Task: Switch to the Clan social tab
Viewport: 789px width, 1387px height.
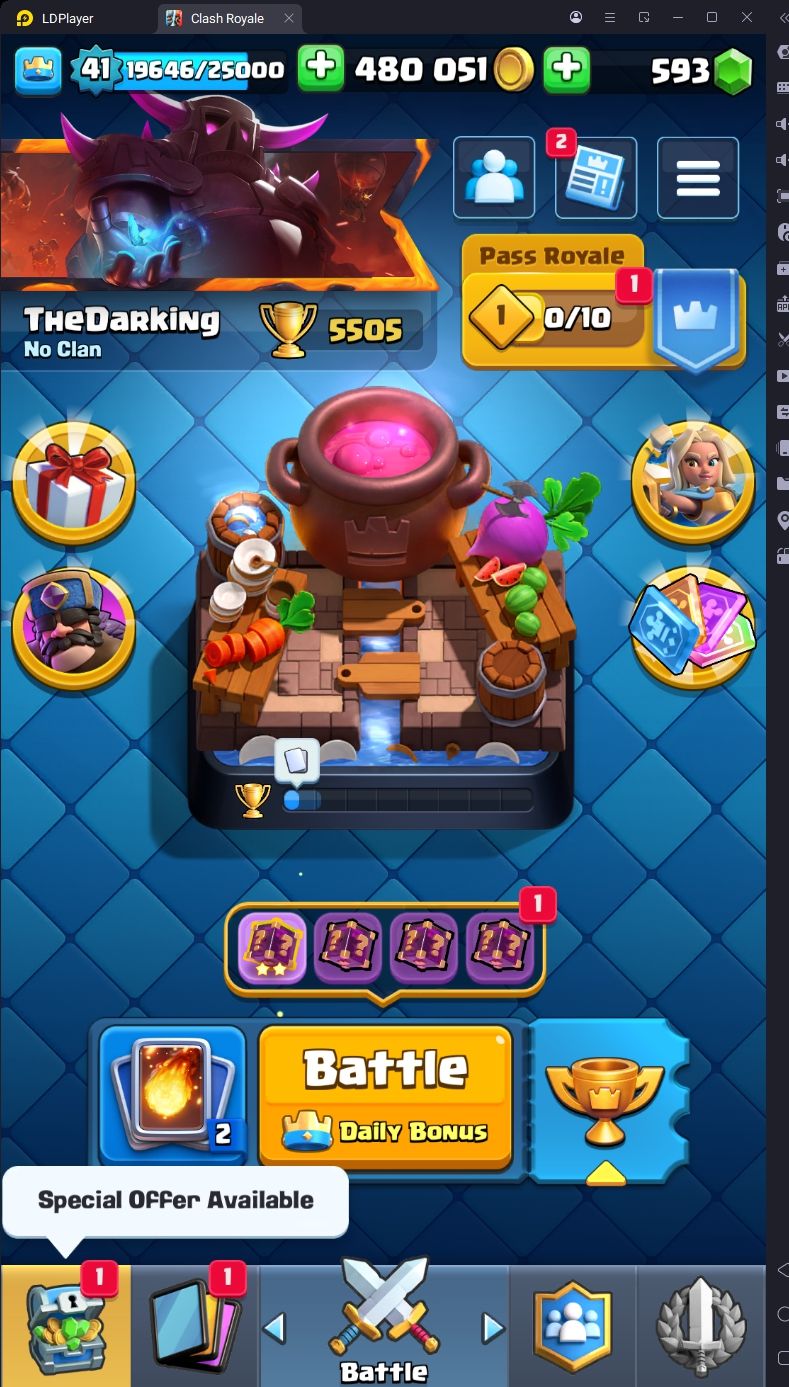Action: [573, 1326]
